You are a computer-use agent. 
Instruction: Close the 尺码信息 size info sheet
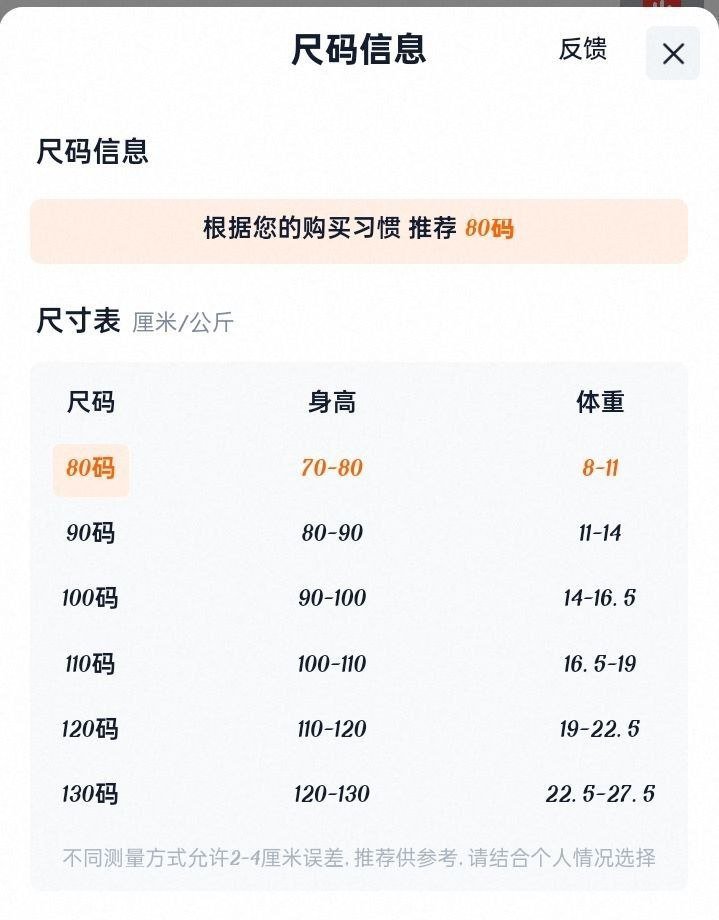tap(673, 53)
